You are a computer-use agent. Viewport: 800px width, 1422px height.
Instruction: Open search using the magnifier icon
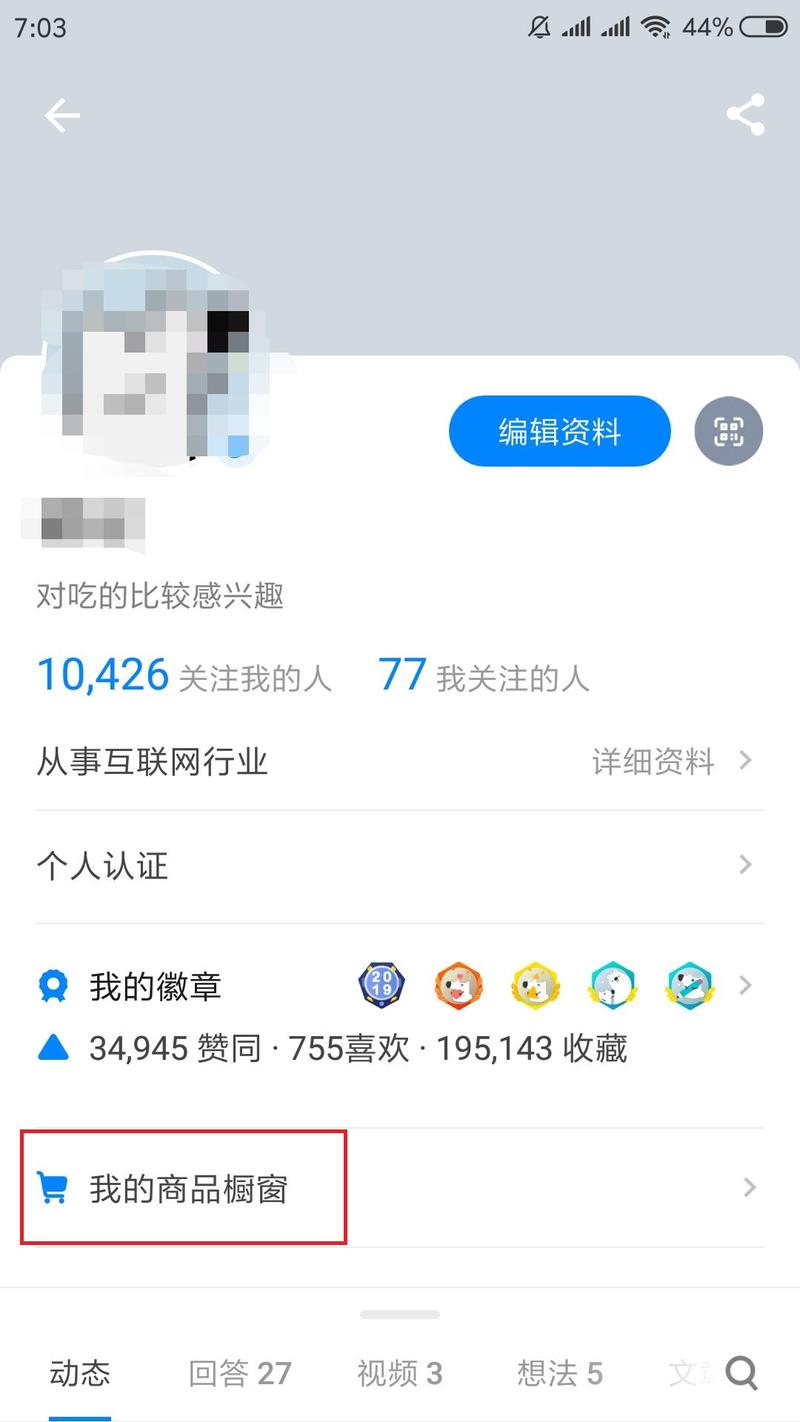[x=740, y=1374]
